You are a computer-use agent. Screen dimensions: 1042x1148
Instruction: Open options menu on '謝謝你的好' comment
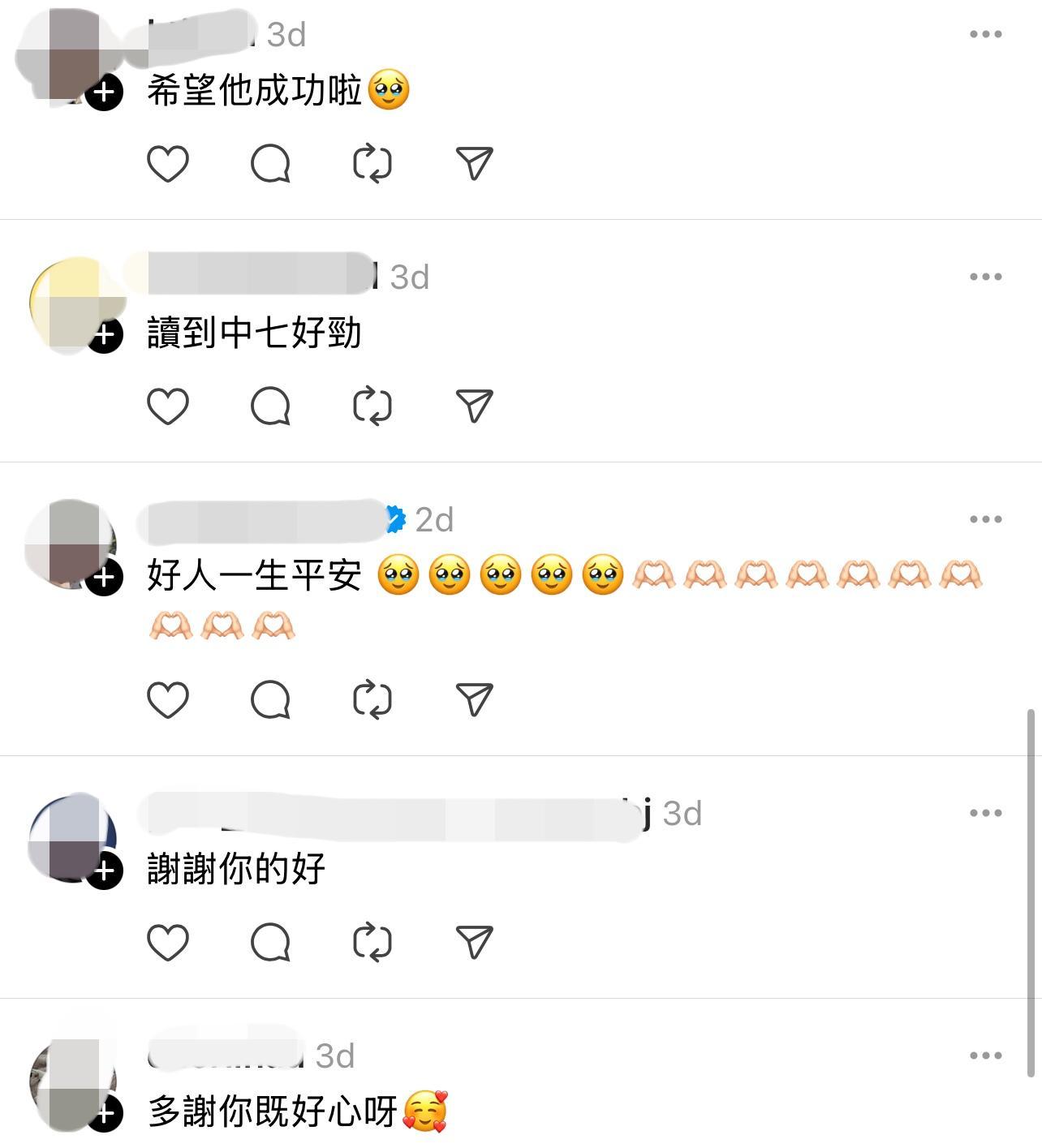(984, 813)
